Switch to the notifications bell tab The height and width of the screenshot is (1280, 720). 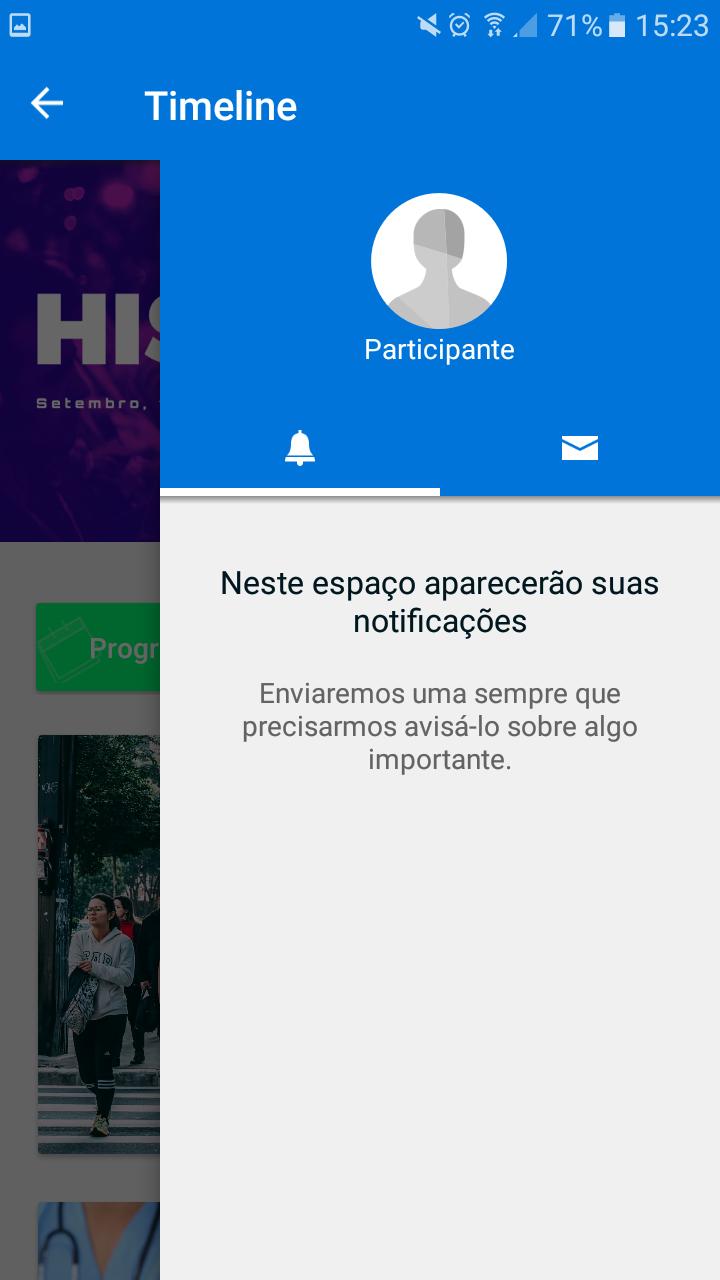pyautogui.click(x=300, y=448)
